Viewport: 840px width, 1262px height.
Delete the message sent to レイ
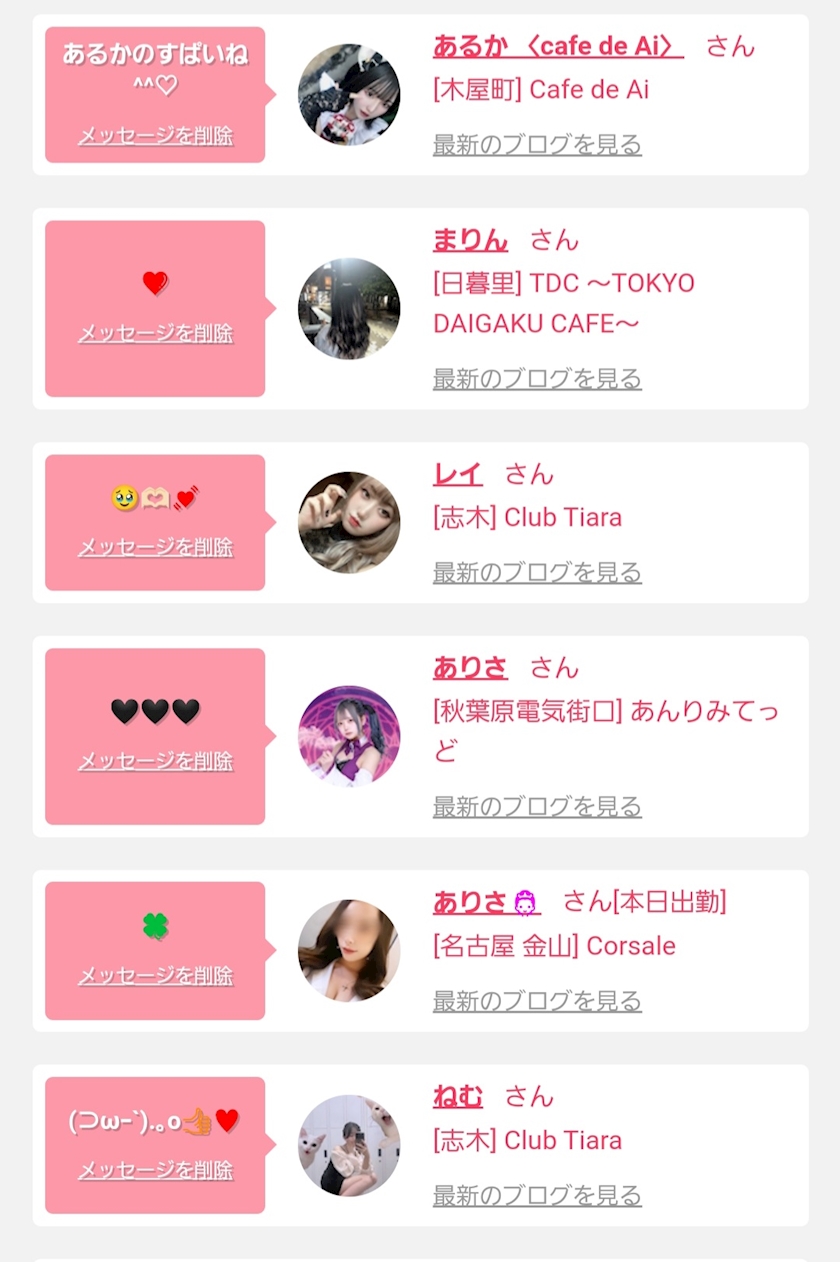[155, 547]
